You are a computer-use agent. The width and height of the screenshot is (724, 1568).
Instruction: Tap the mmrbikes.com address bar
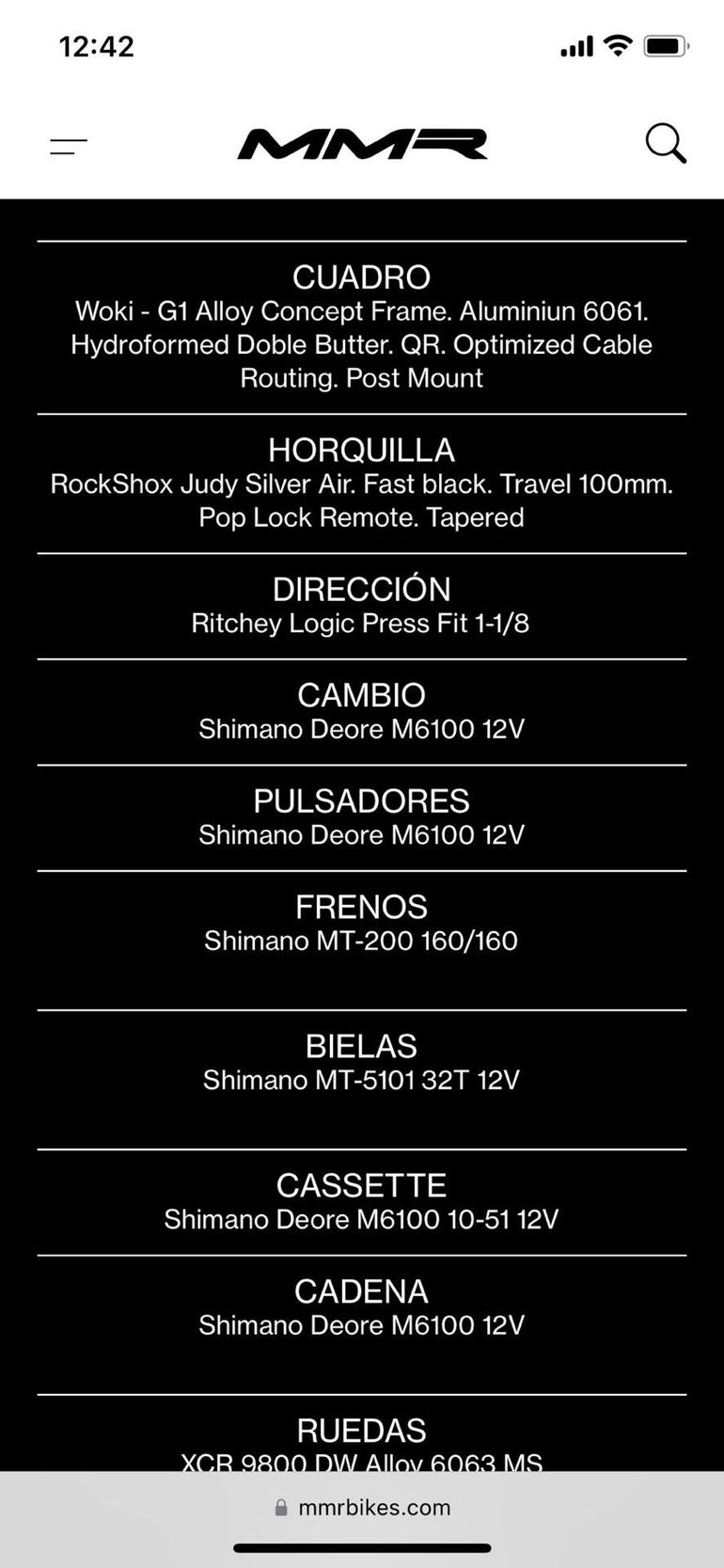[x=362, y=1507]
